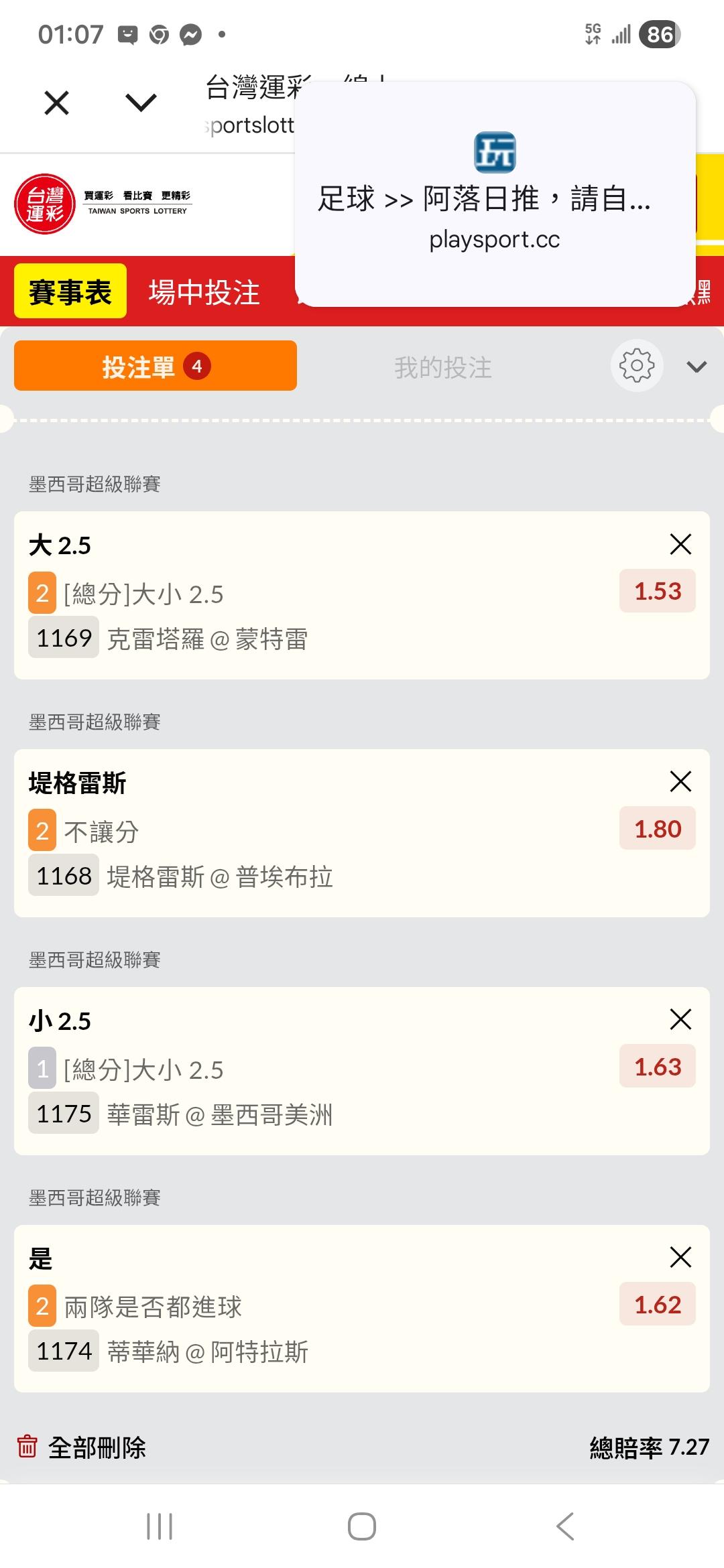Delete all bets with 全部刪除
This screenshot has width=724, height=1568.
pos(82,1447)
